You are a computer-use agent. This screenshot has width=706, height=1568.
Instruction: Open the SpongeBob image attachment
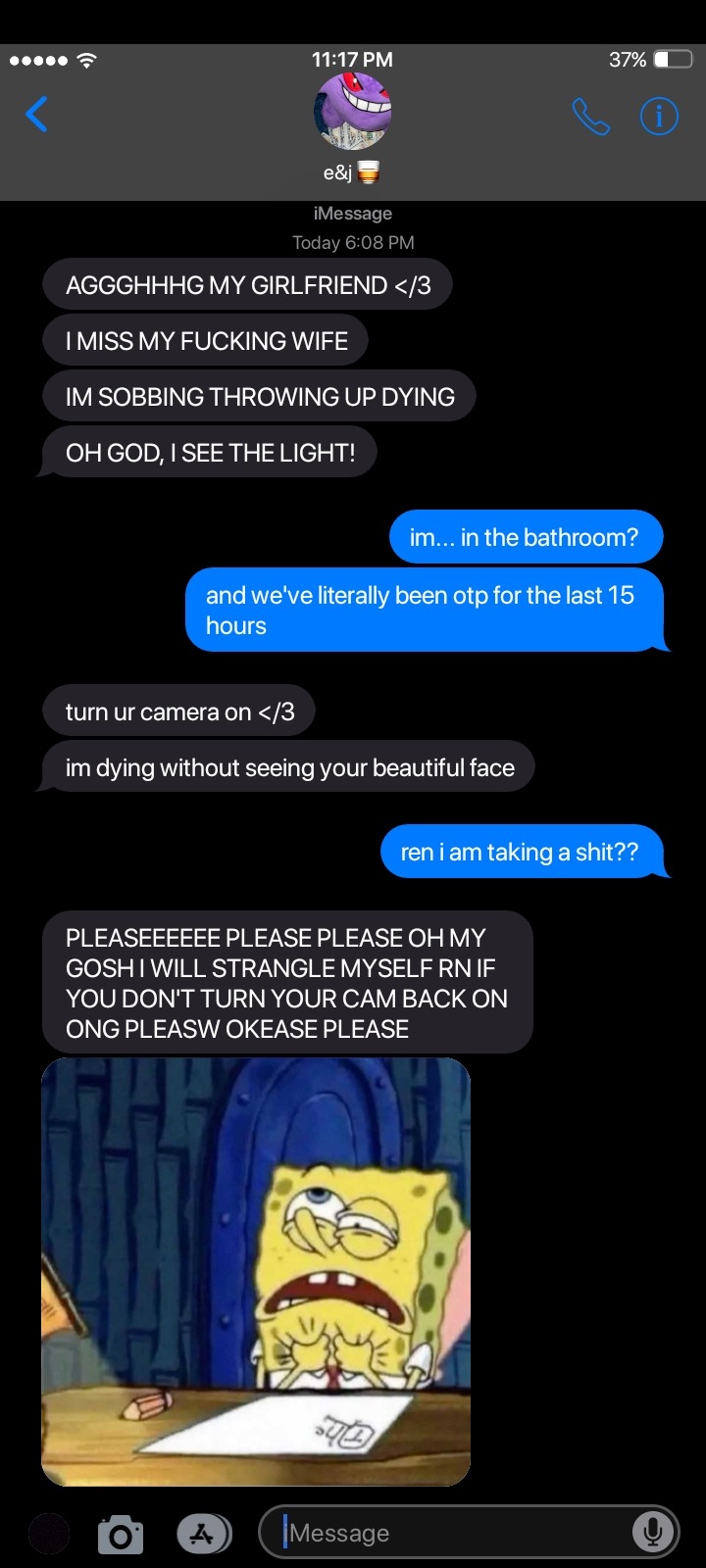coord(256,1271)
